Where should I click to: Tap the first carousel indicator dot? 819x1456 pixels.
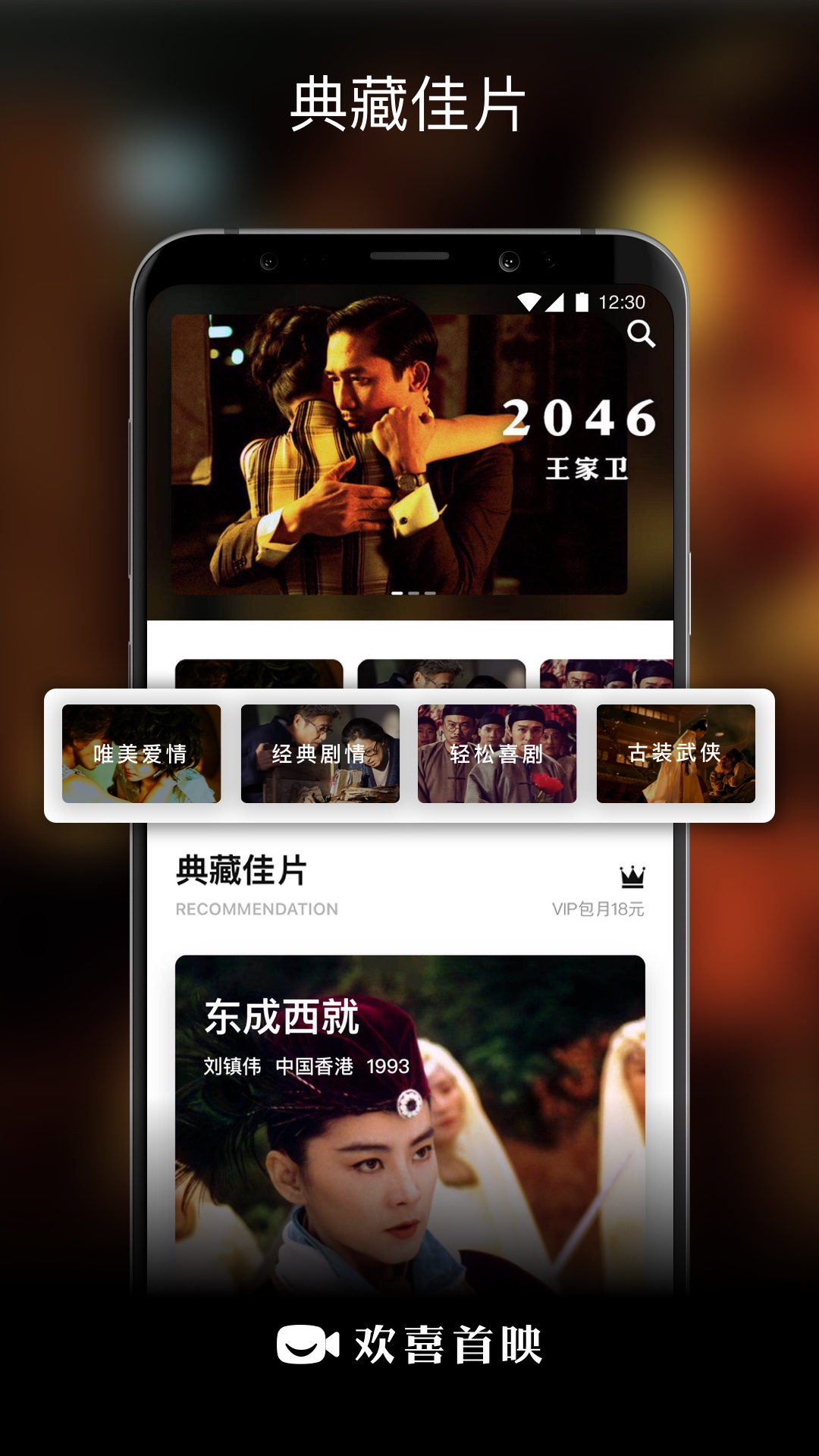tap(397, 593)
